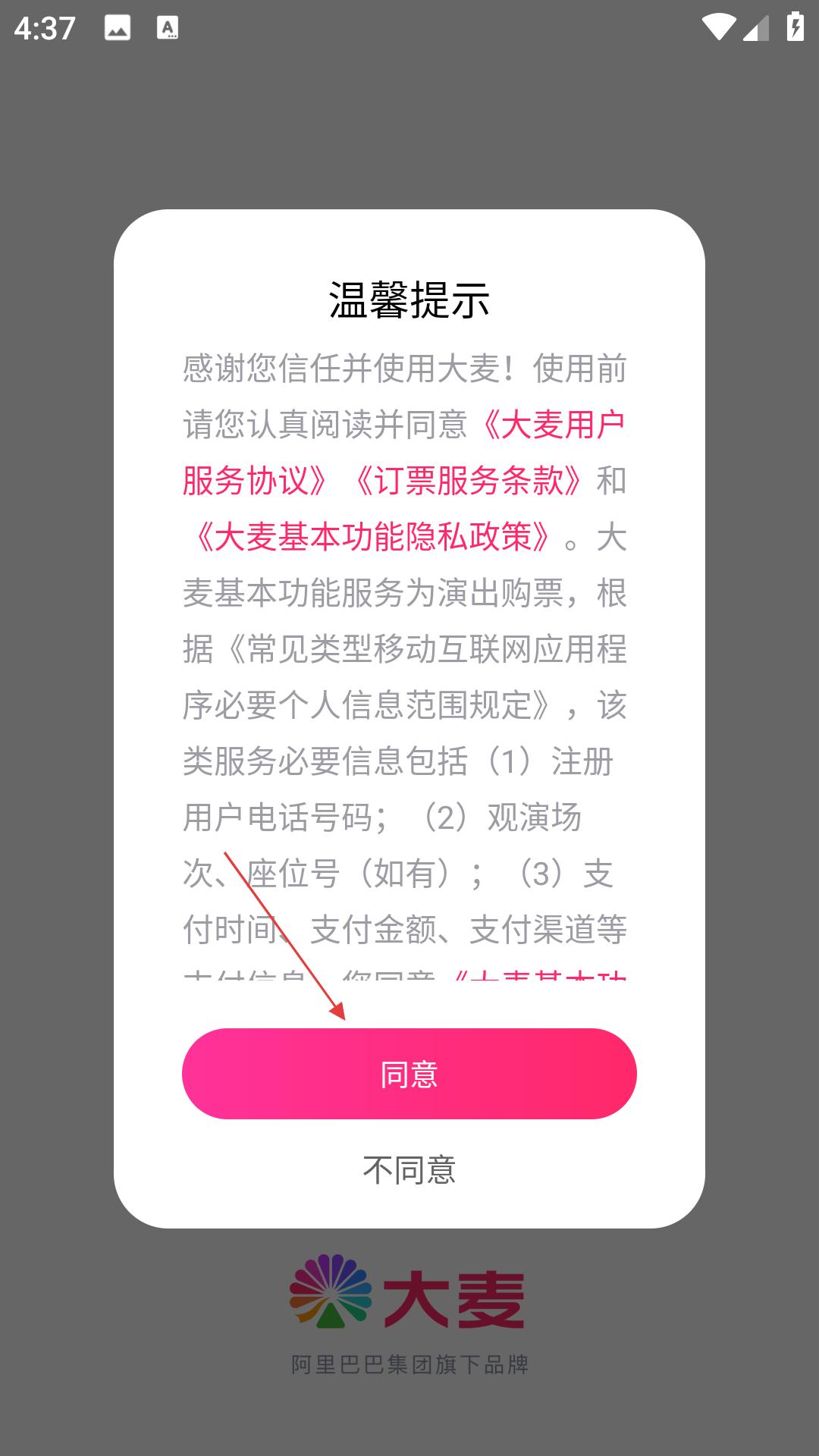View the 《大麦基本功能隐私政策》 link
The width and height of the screenshot is (819, 1456).
[372, 537]
